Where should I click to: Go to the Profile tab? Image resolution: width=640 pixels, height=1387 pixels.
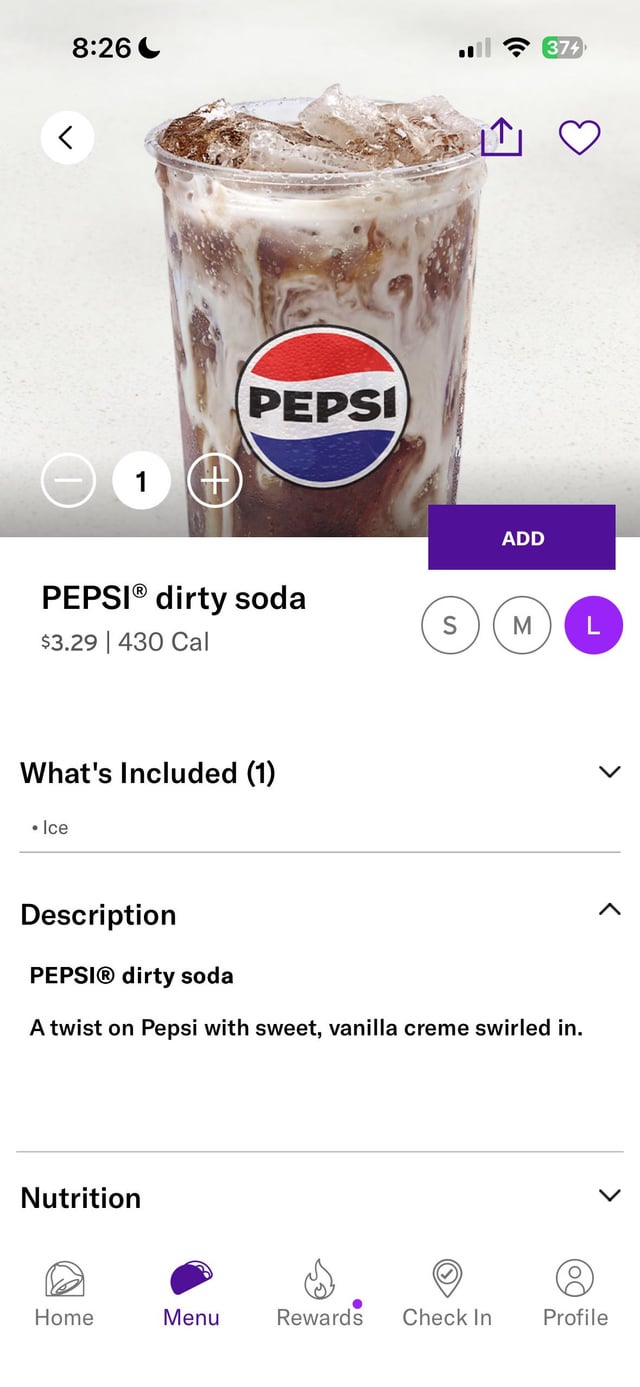(575, 1294)
